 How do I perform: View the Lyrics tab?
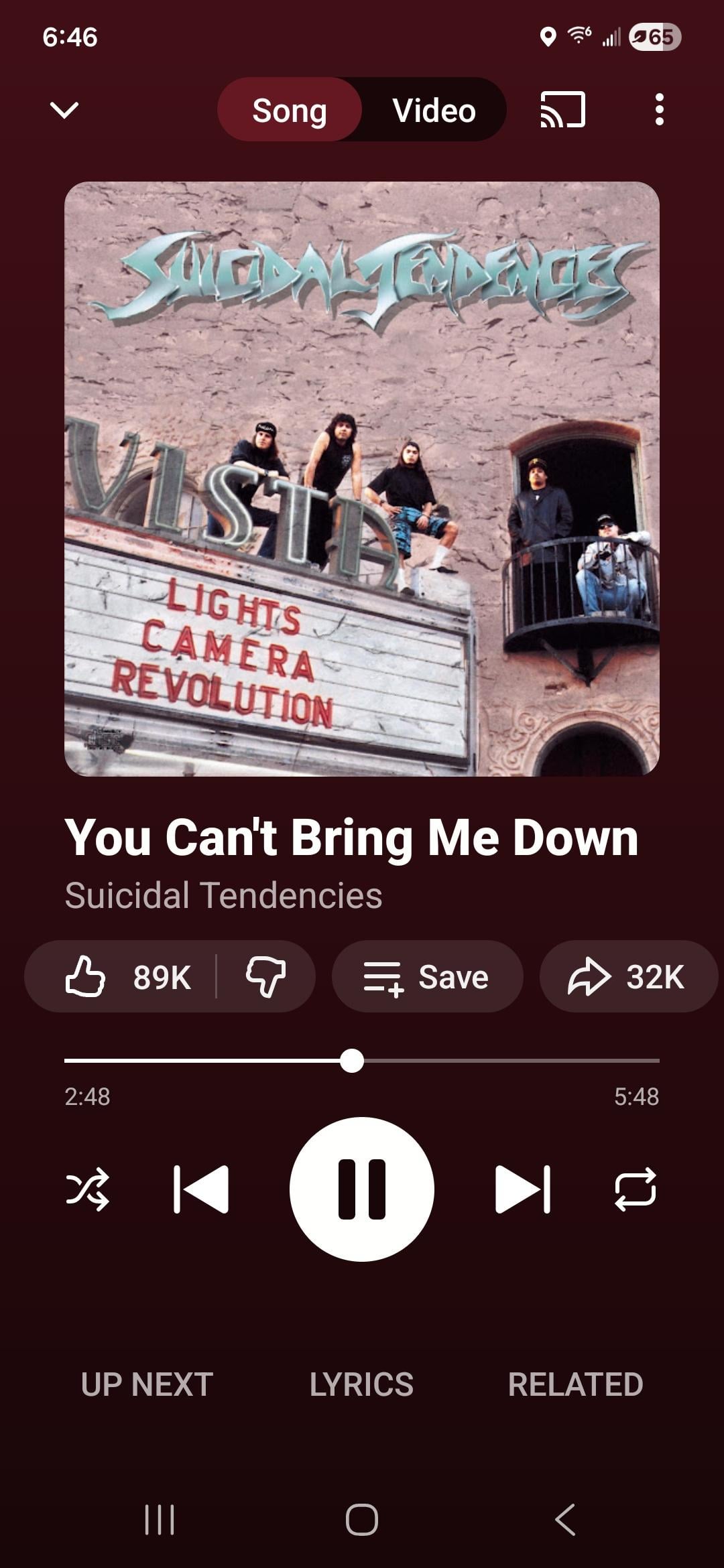click(x=361, y=1384)
